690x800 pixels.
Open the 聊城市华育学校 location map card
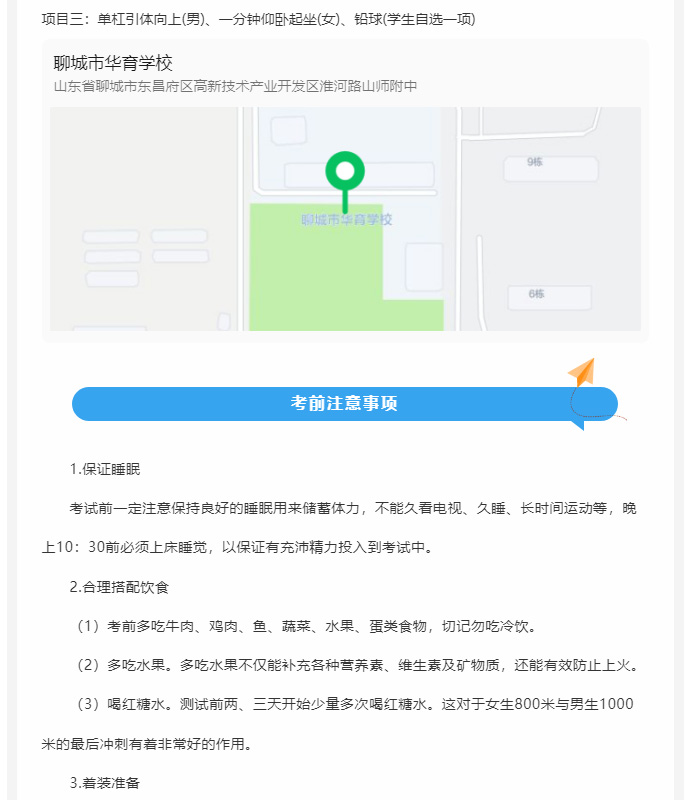click(345, 190)
